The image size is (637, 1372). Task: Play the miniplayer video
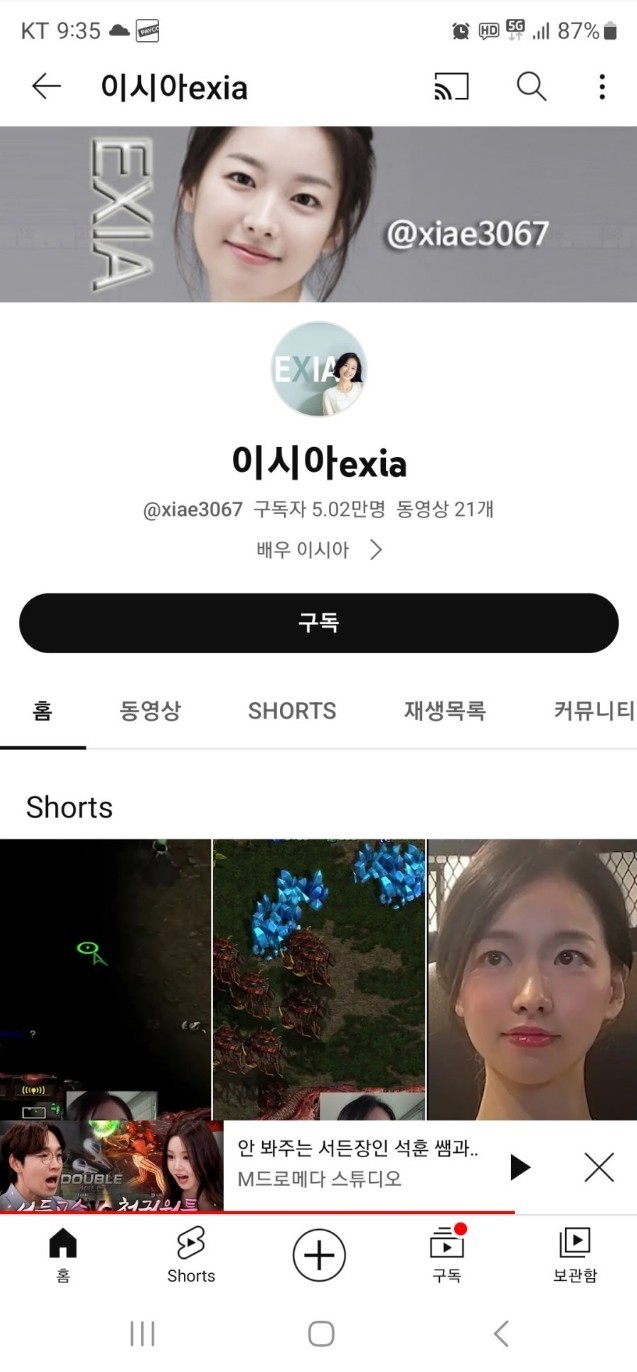[x=520, y=1166]
